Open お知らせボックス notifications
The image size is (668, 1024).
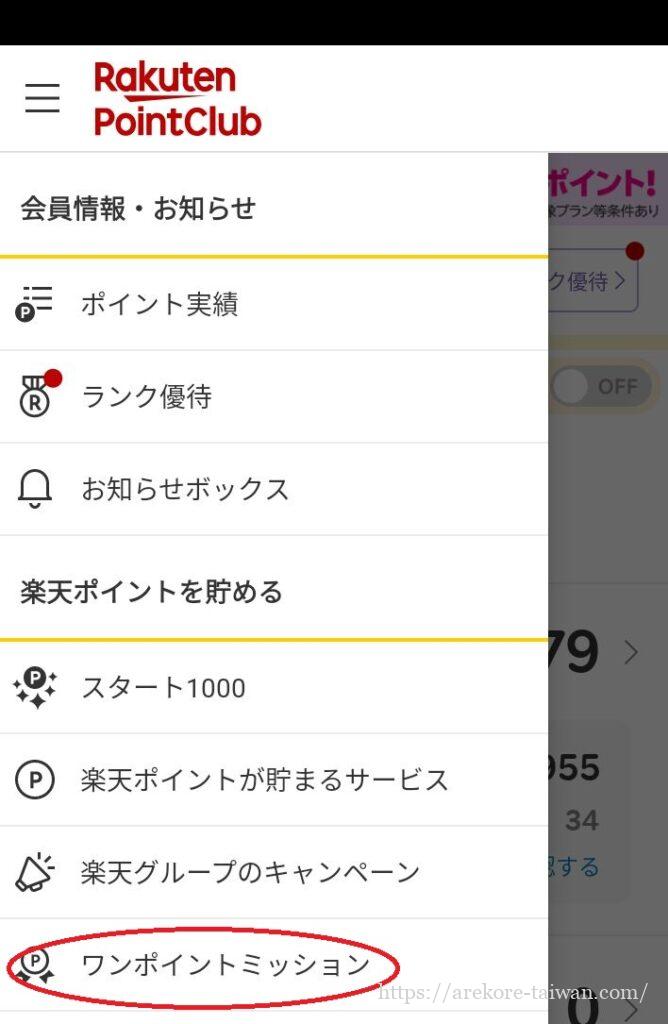(x=185, y=489)
